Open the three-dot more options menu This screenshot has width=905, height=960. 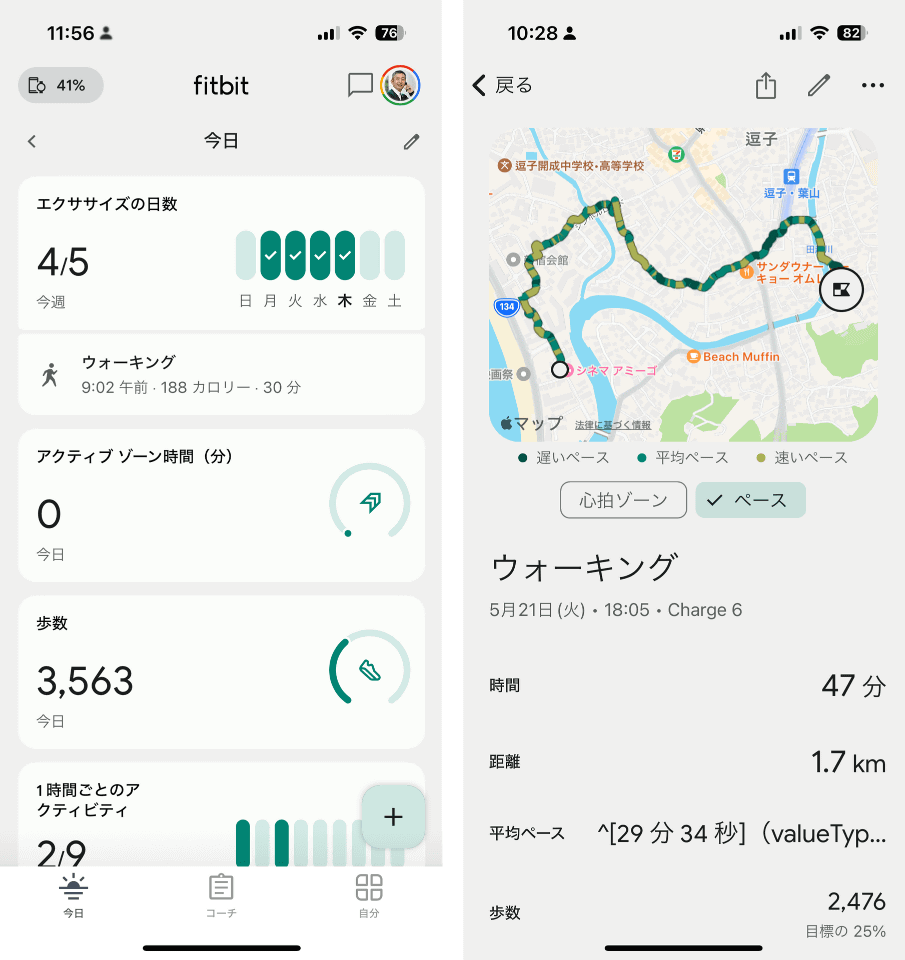coord(872,86)
